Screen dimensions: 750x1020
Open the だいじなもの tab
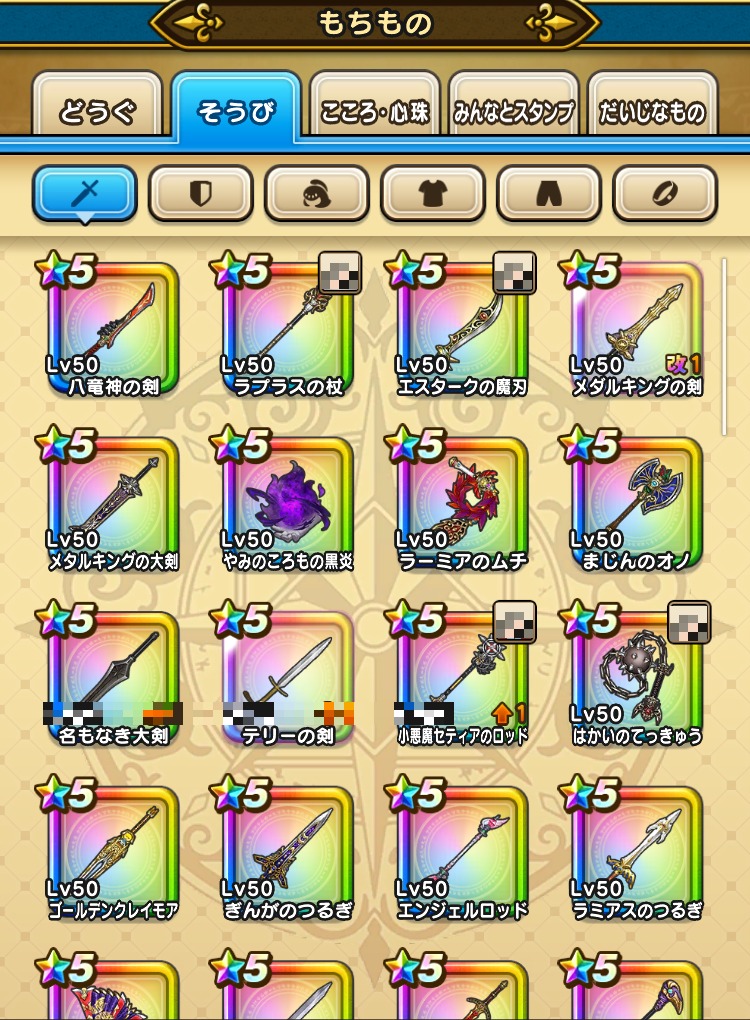pos(653,112)
